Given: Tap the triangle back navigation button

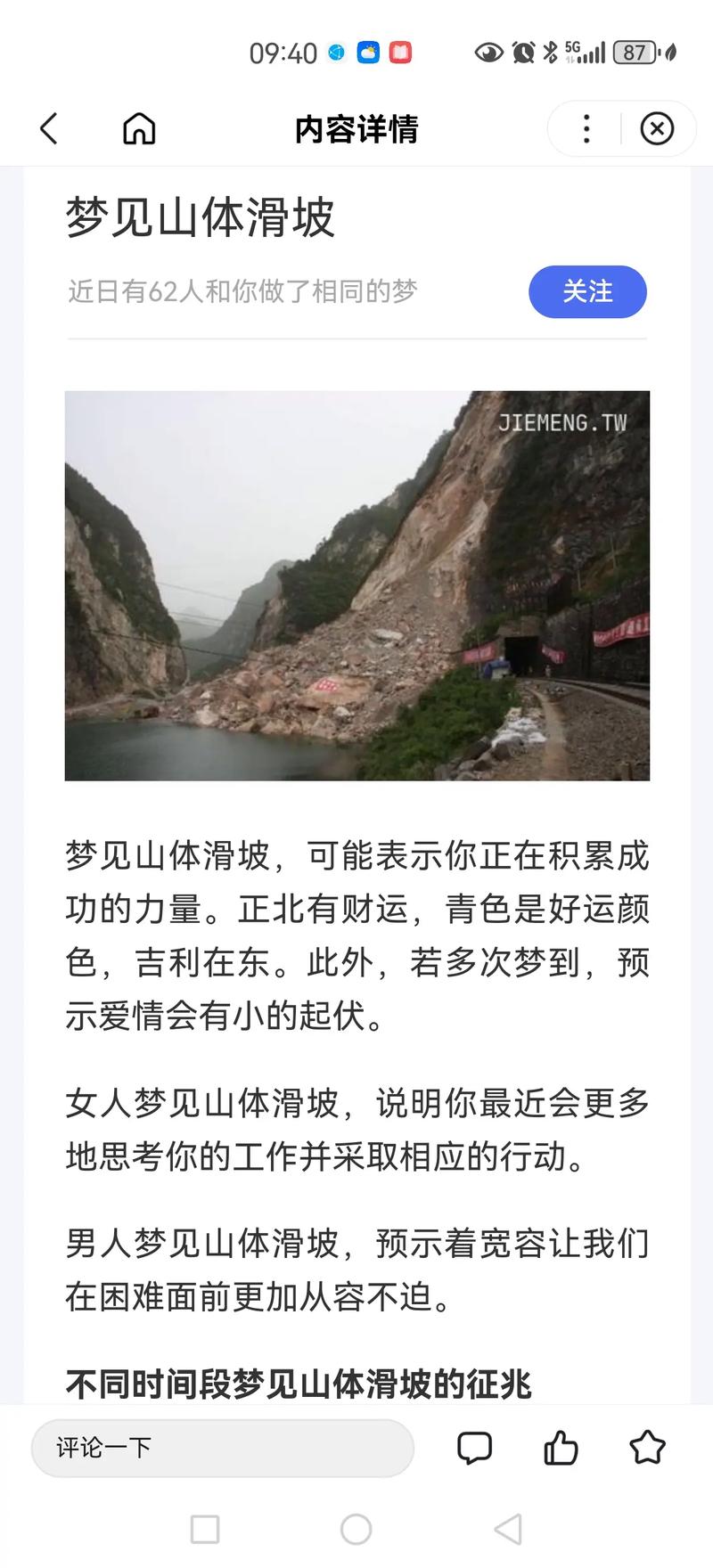Looking at the screenshot, I should pyautogui.click(x=508, y=1531).
